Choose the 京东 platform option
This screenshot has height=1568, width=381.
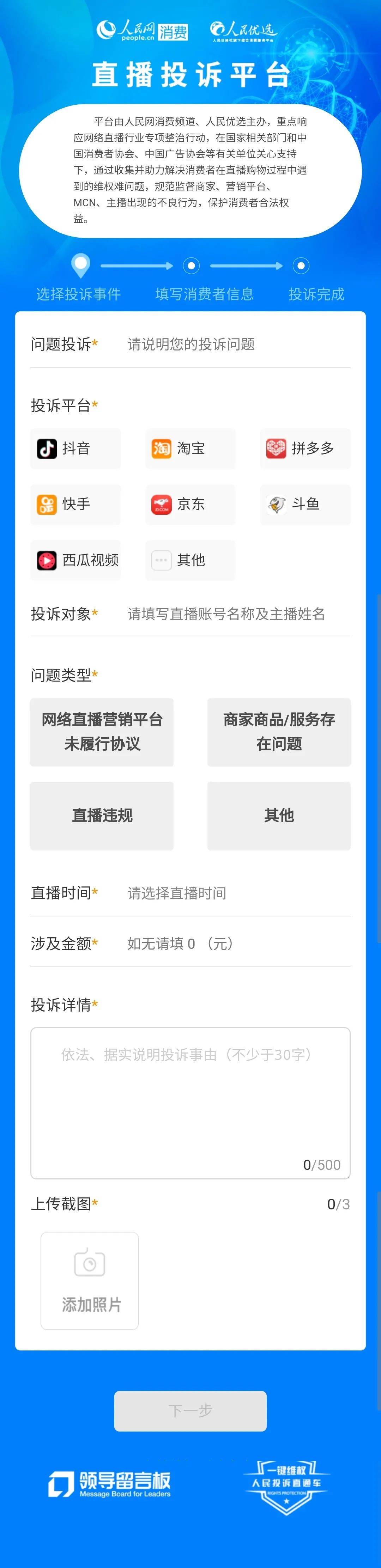(x=190, y=504)
